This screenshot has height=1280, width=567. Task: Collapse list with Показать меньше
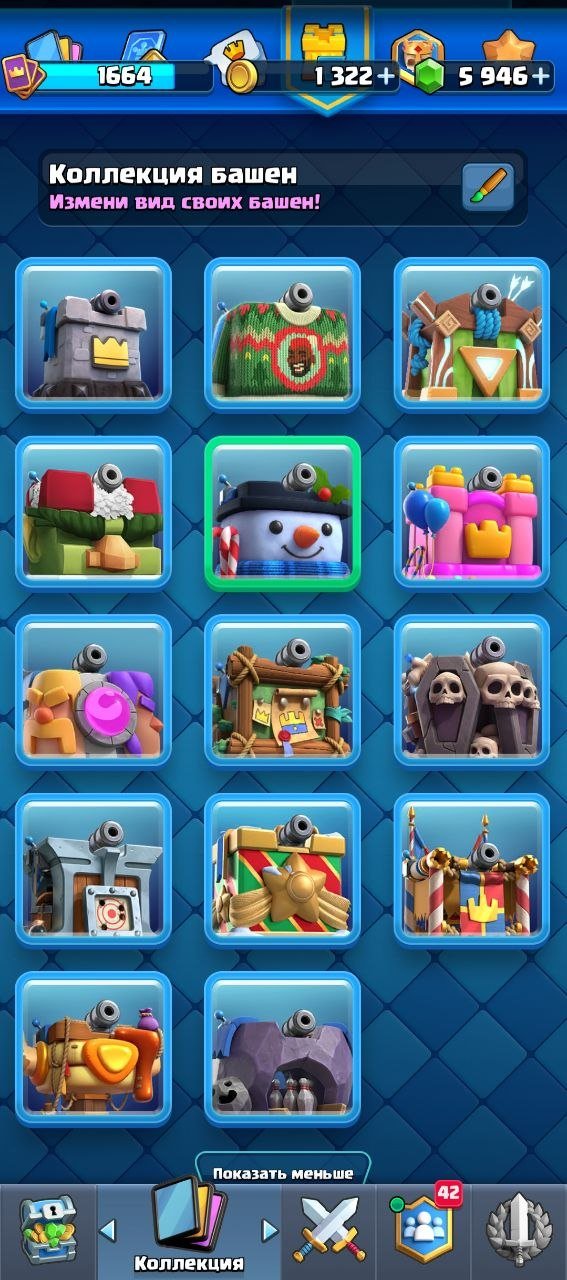point(282,1172)
